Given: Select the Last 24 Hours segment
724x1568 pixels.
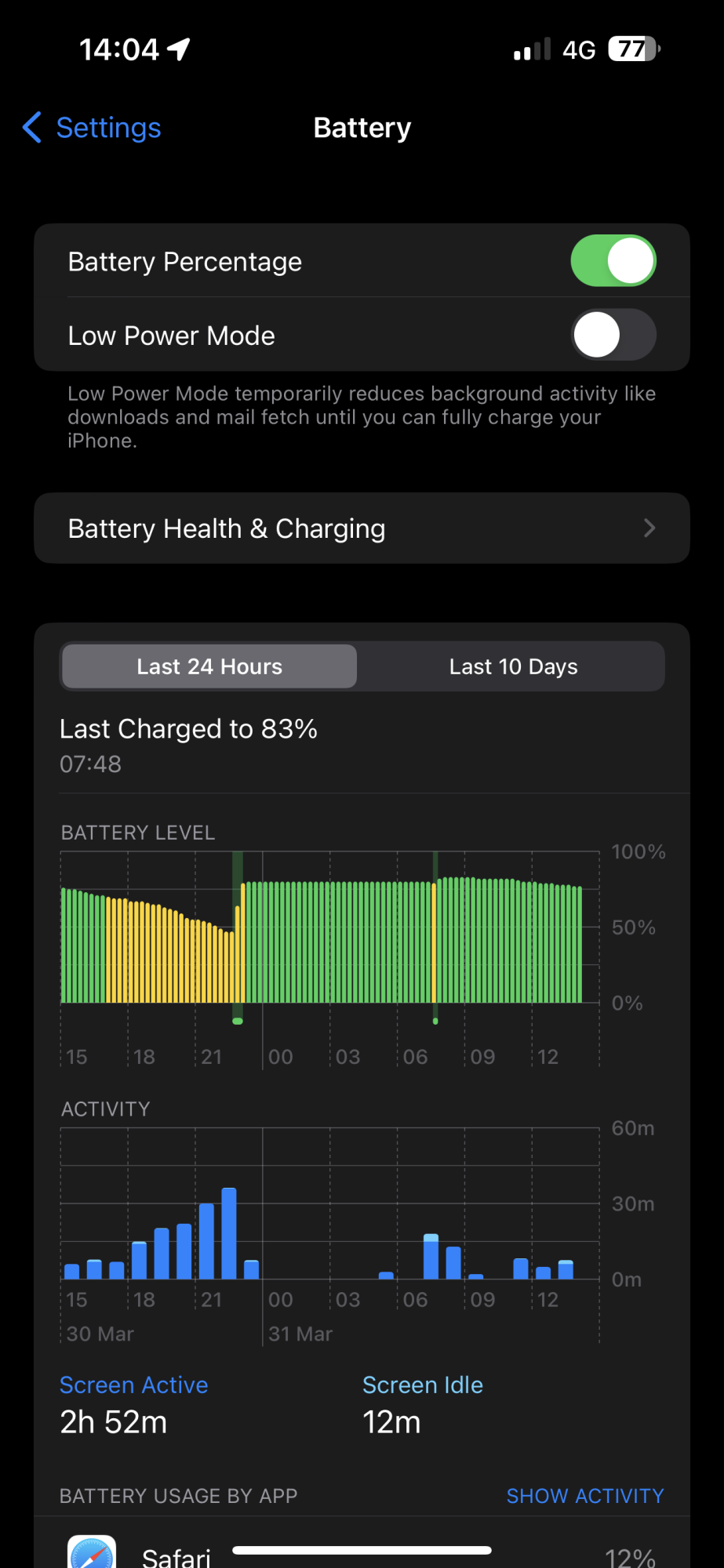Looking at the screenshot, I should point(209,666).
